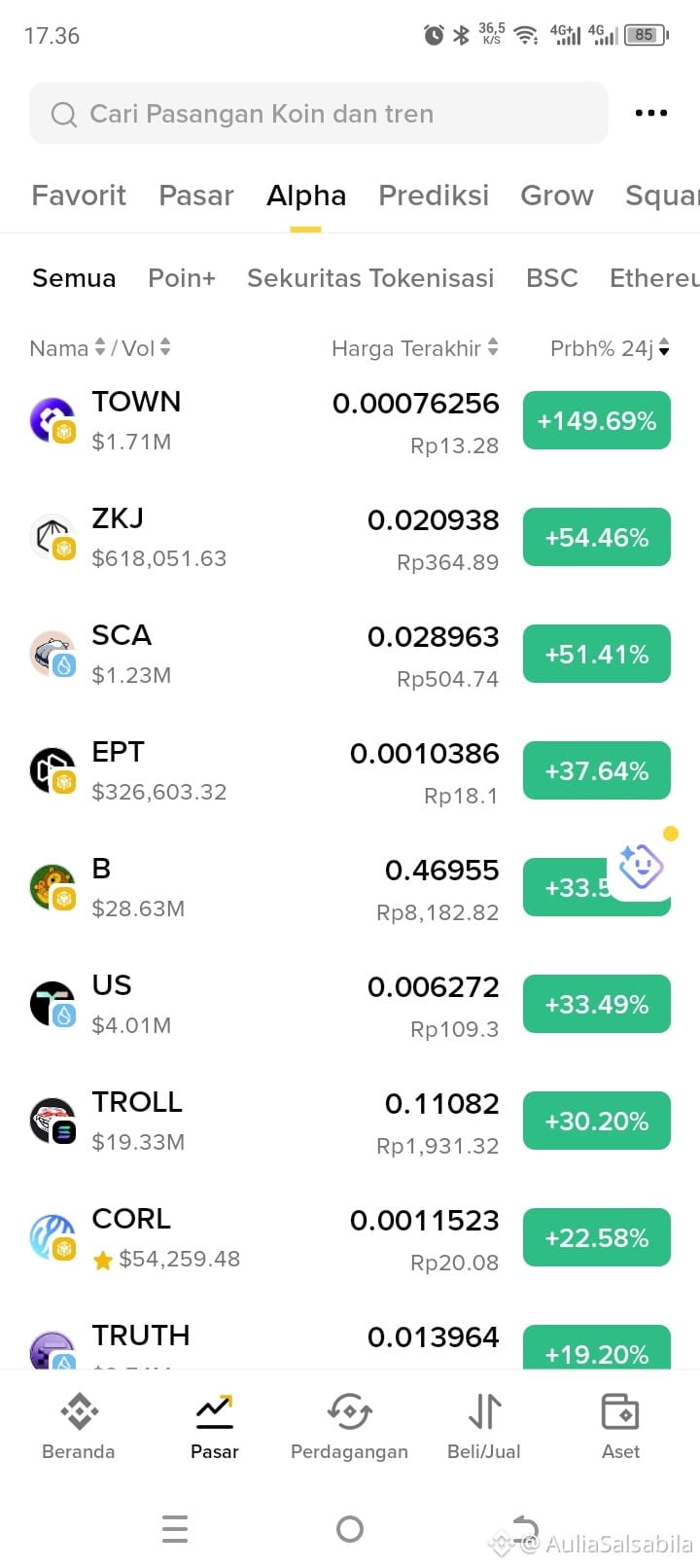Open the coin pair search box

point(319,114)
